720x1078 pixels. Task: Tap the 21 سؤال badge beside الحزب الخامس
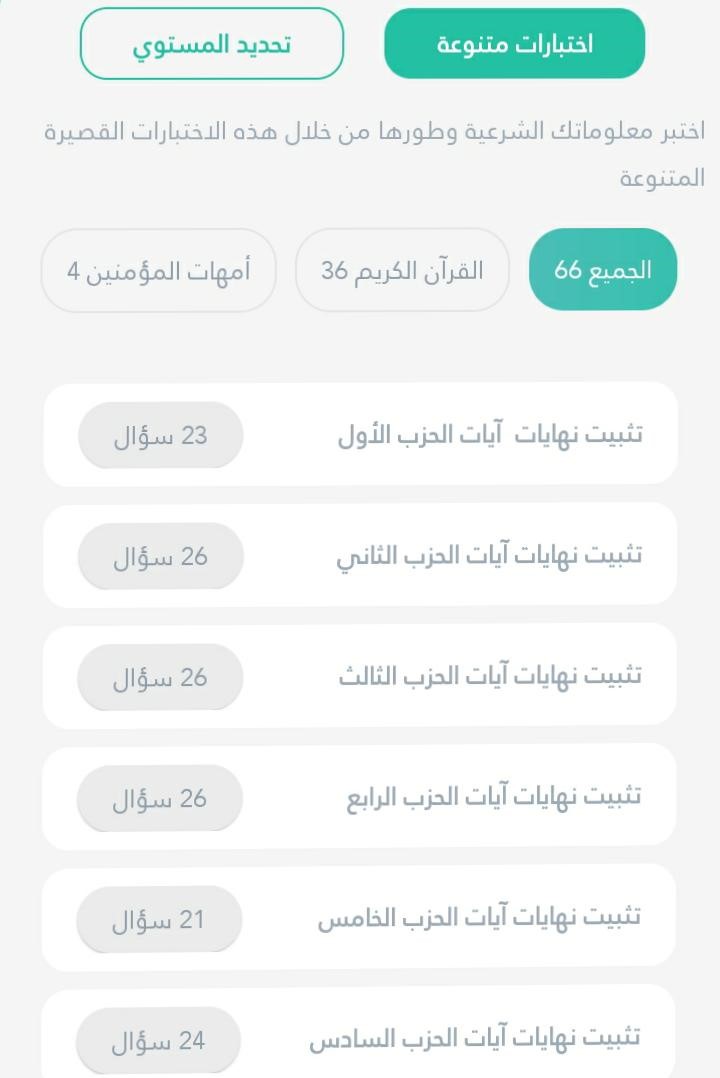point(158,918)
